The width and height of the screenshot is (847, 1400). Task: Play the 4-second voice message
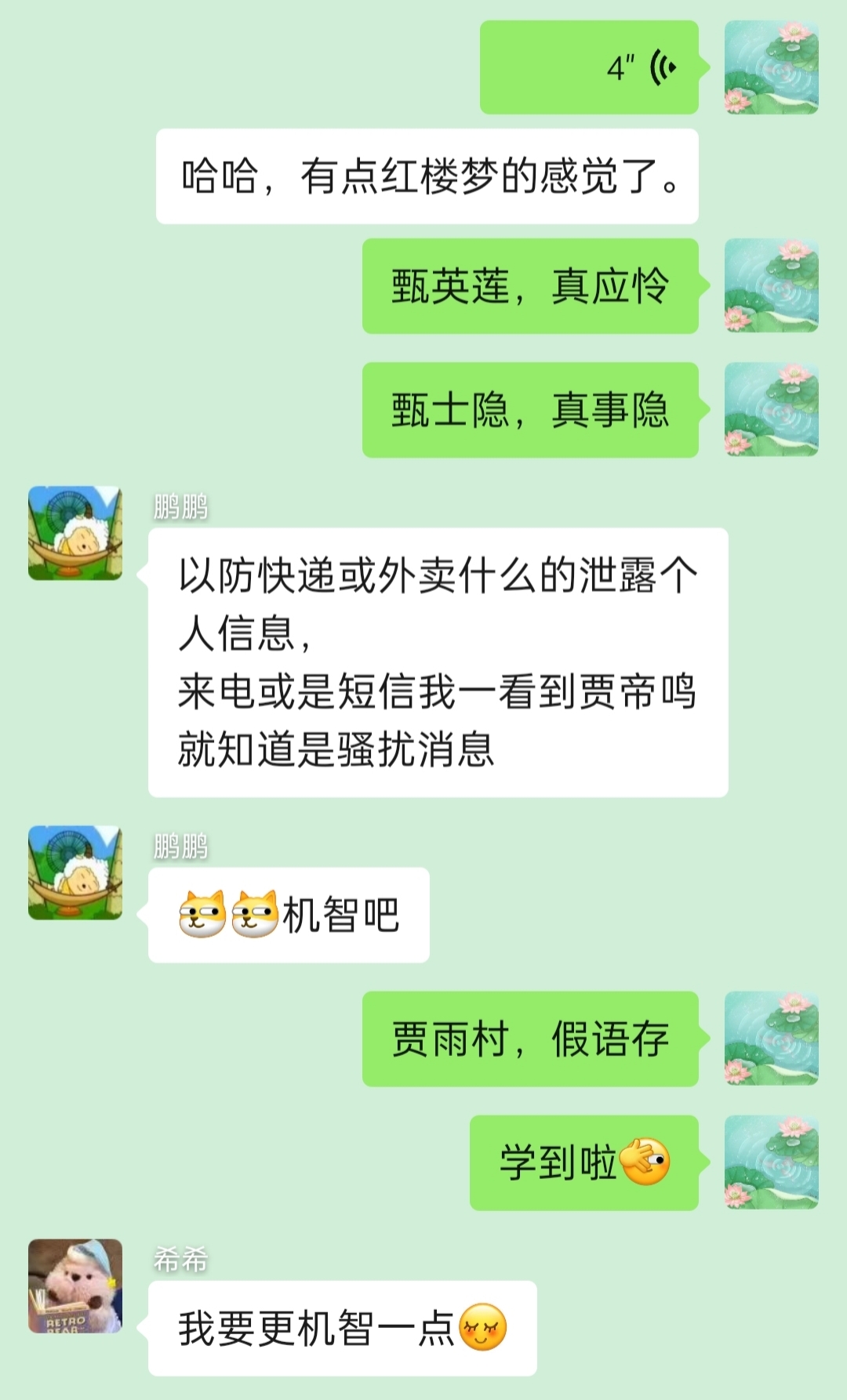pyautogui.click(x=589, y=67)
